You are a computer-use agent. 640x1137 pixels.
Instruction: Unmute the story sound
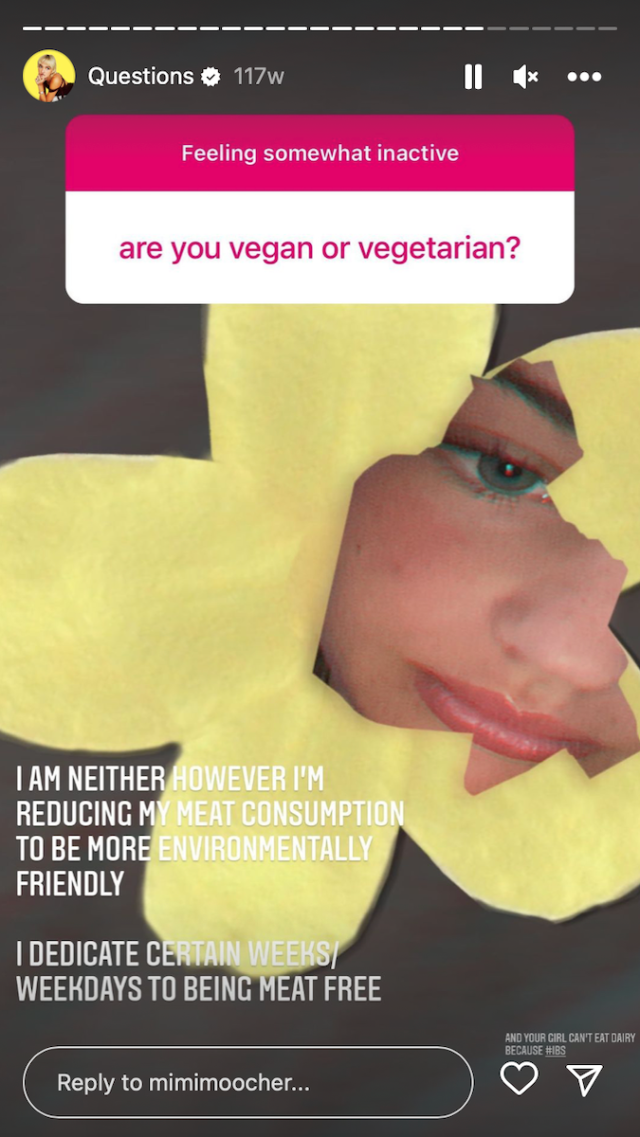click(x=525, y=76)
